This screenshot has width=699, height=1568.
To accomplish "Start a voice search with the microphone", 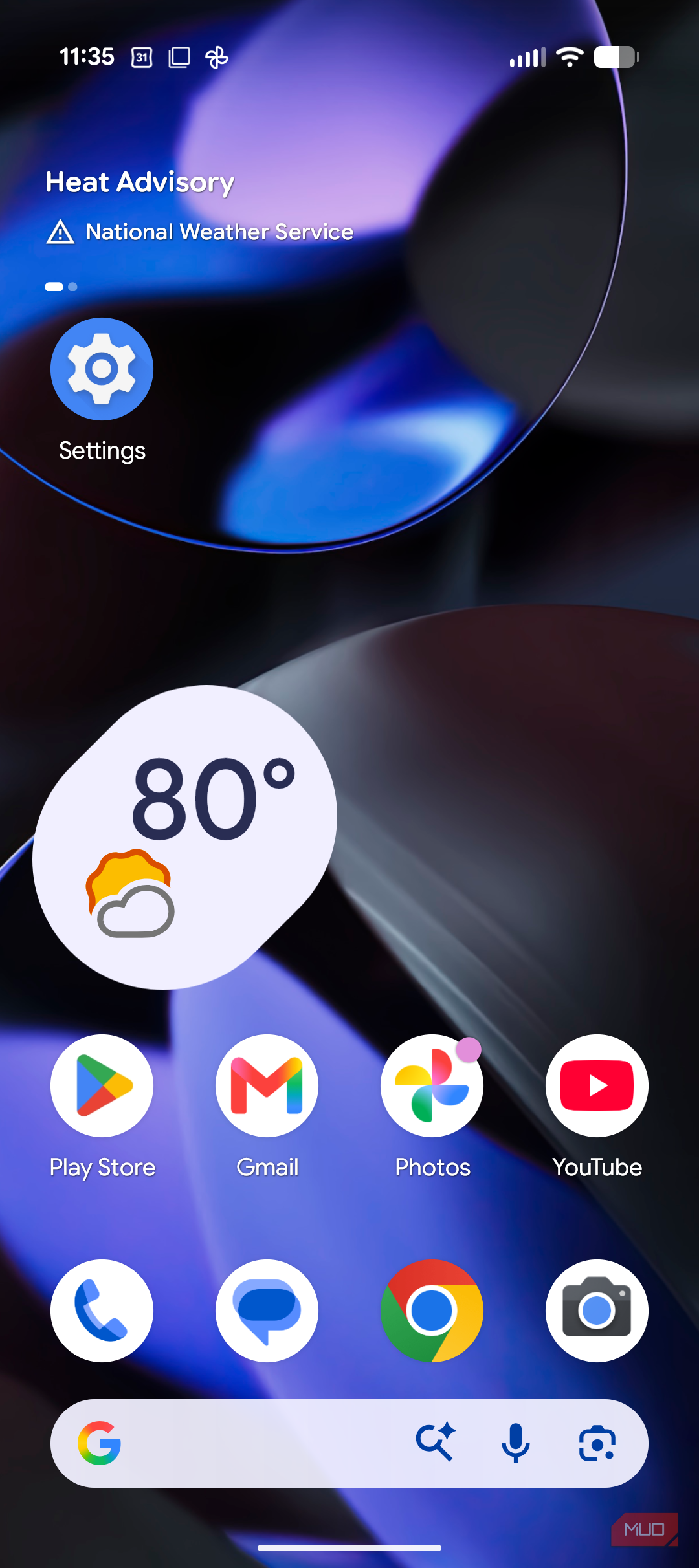I will [x=516, y=1443].
